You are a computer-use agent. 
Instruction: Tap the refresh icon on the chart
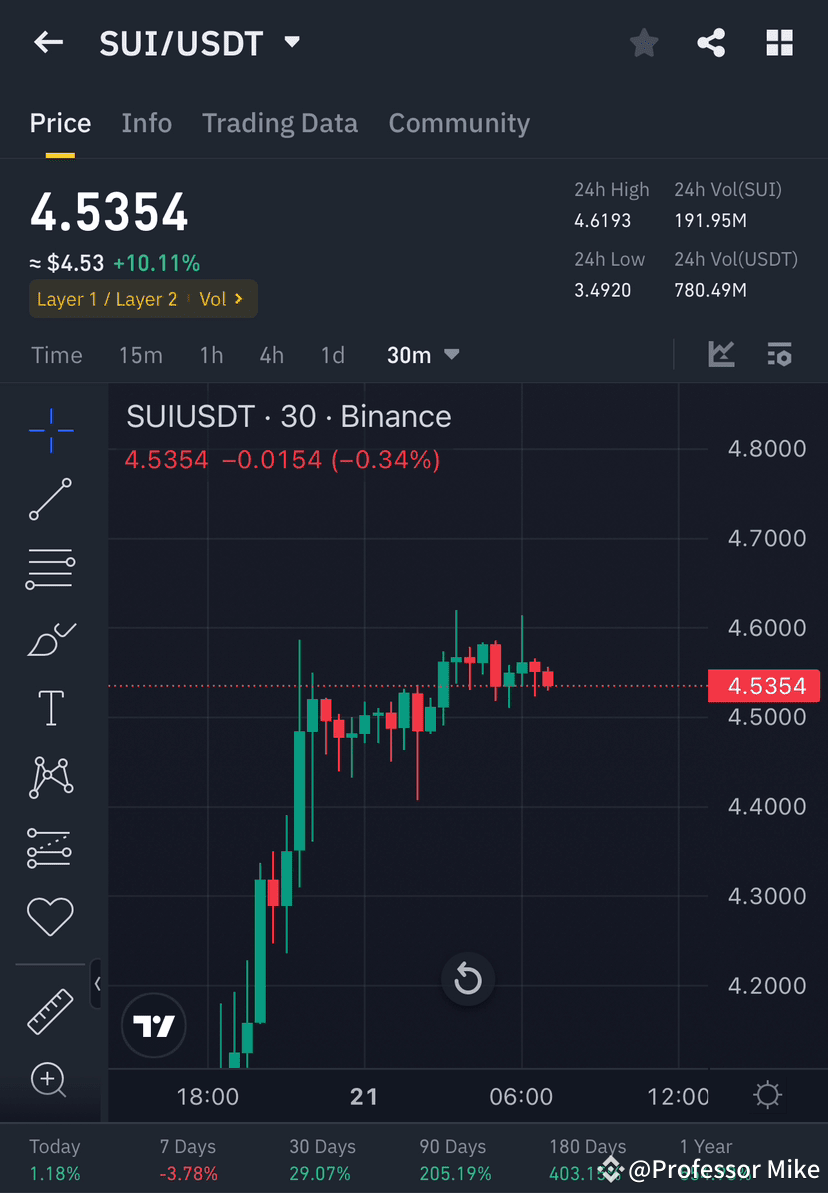click(467, 979)
